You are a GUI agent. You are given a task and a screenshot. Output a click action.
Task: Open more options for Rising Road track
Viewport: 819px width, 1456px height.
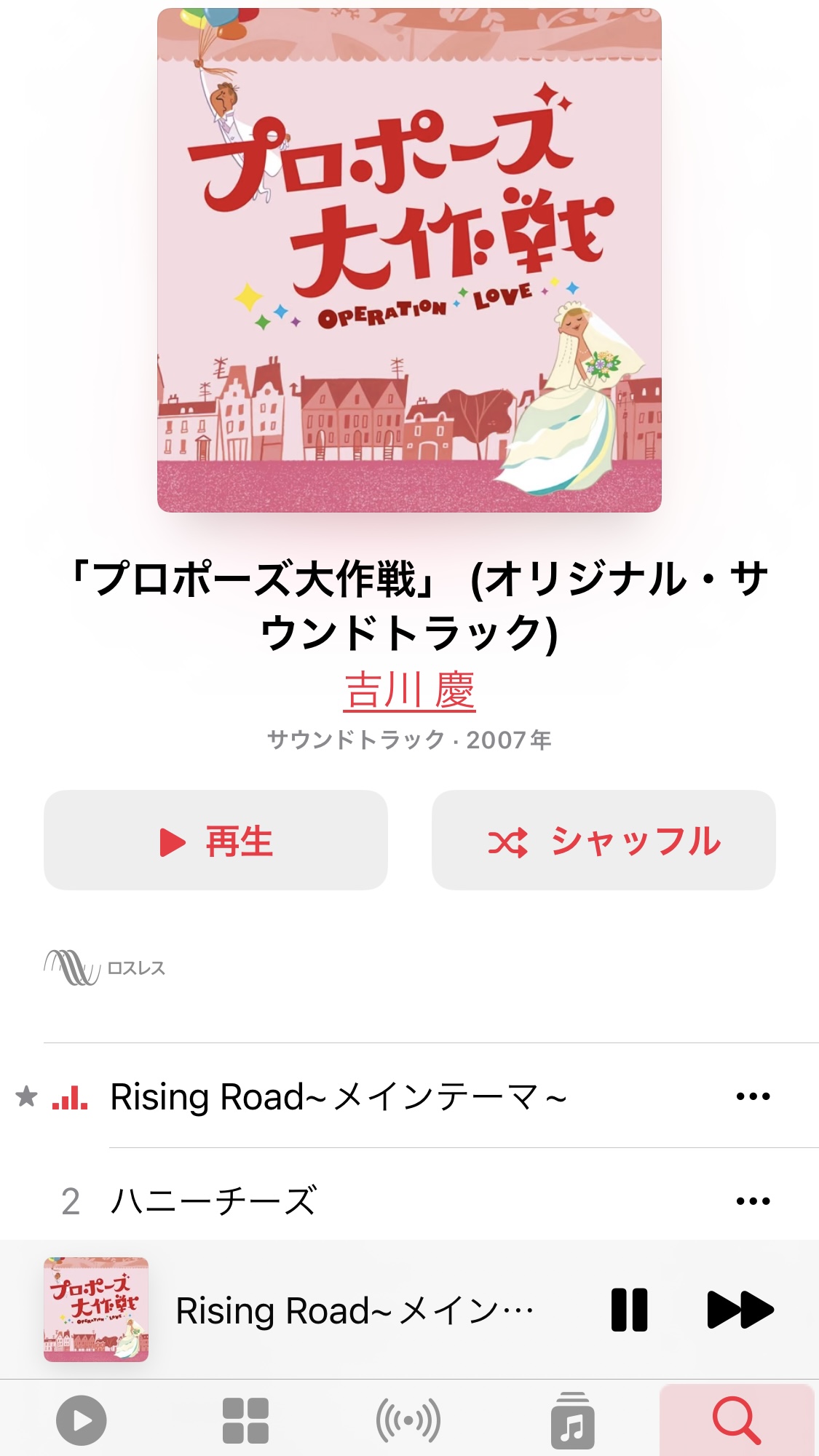(753, 1096)
